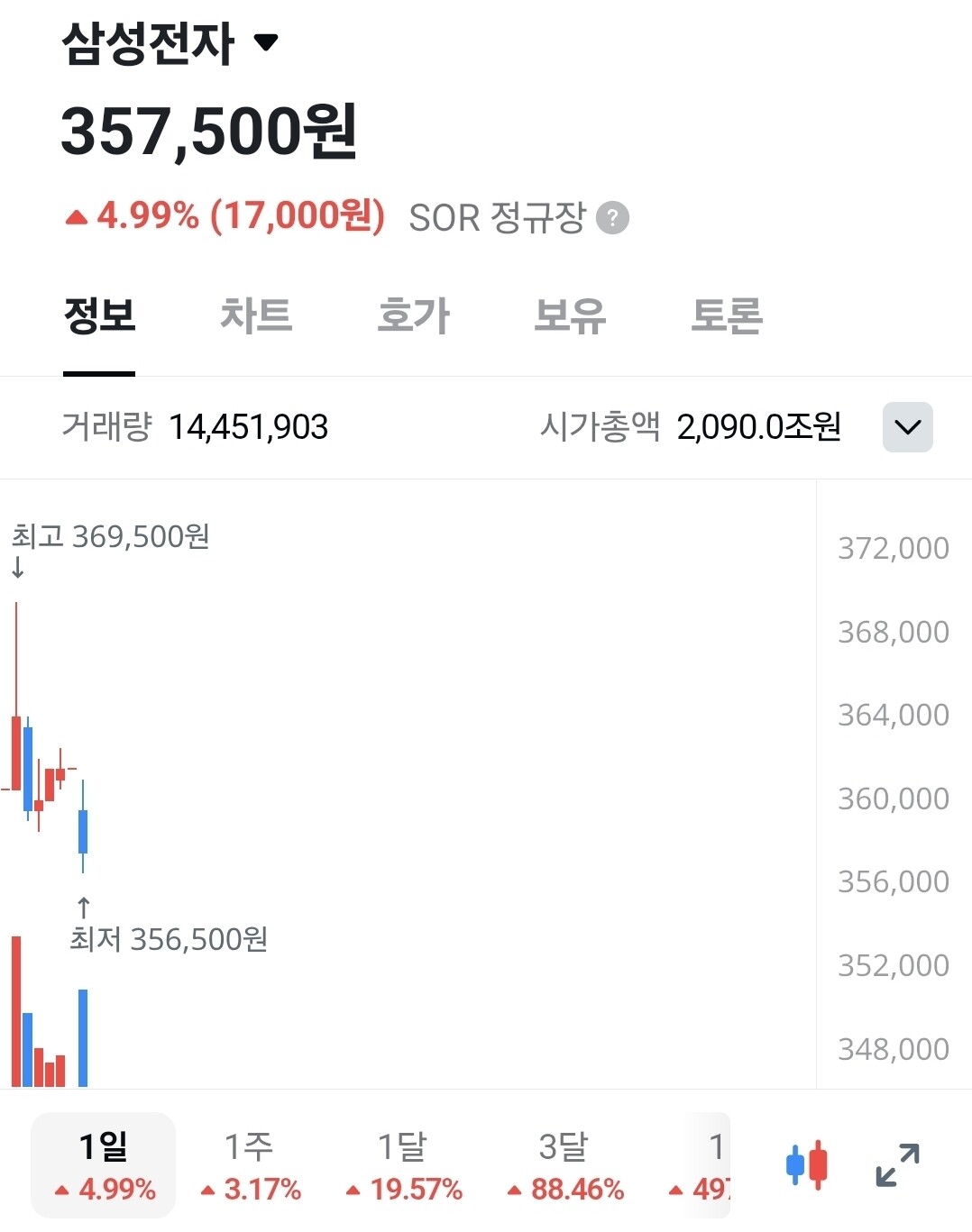The image size is (972, 1232).
Task: Select the 정보 tab
Action: [99, 316]
